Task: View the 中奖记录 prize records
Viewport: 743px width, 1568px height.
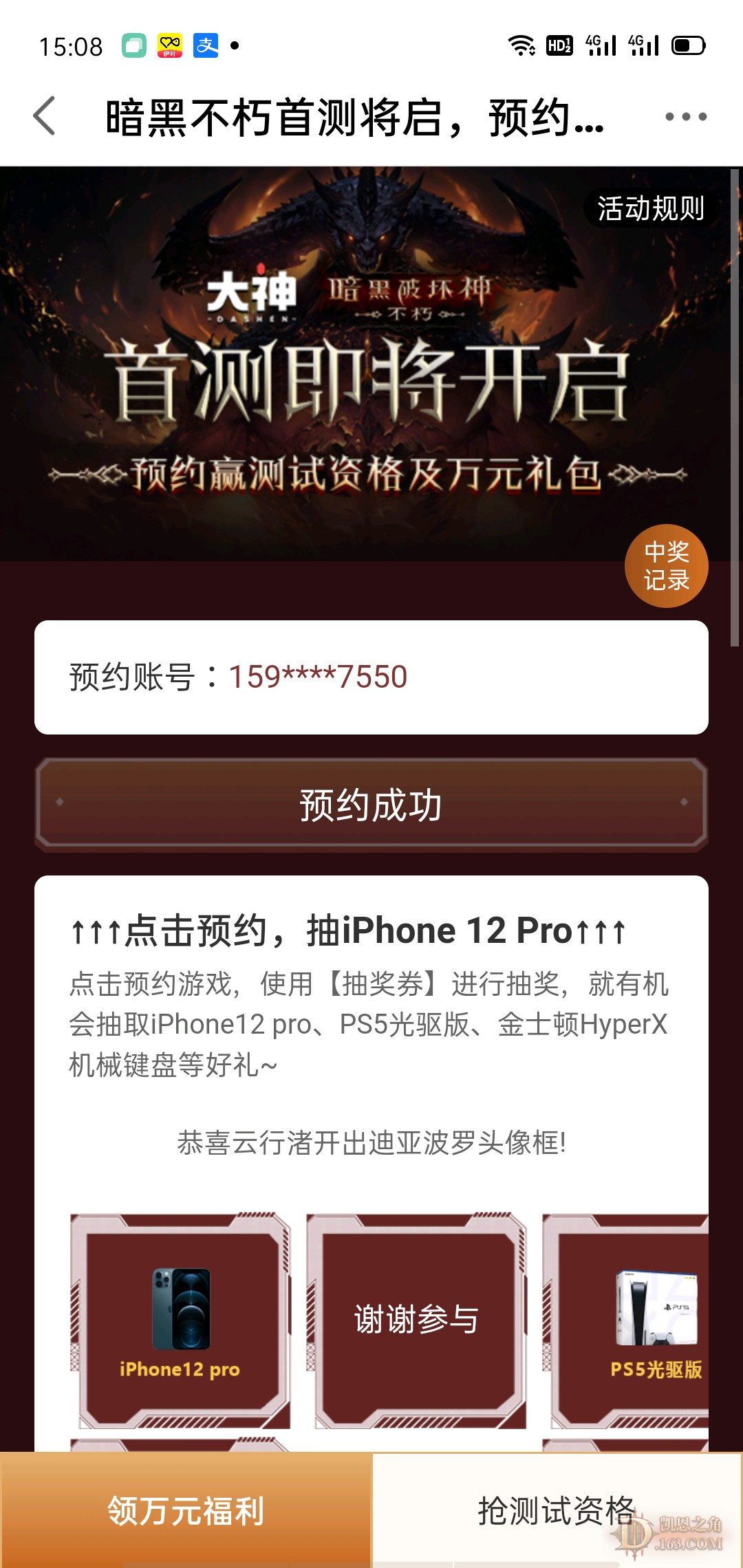Action: coord(666,566)
